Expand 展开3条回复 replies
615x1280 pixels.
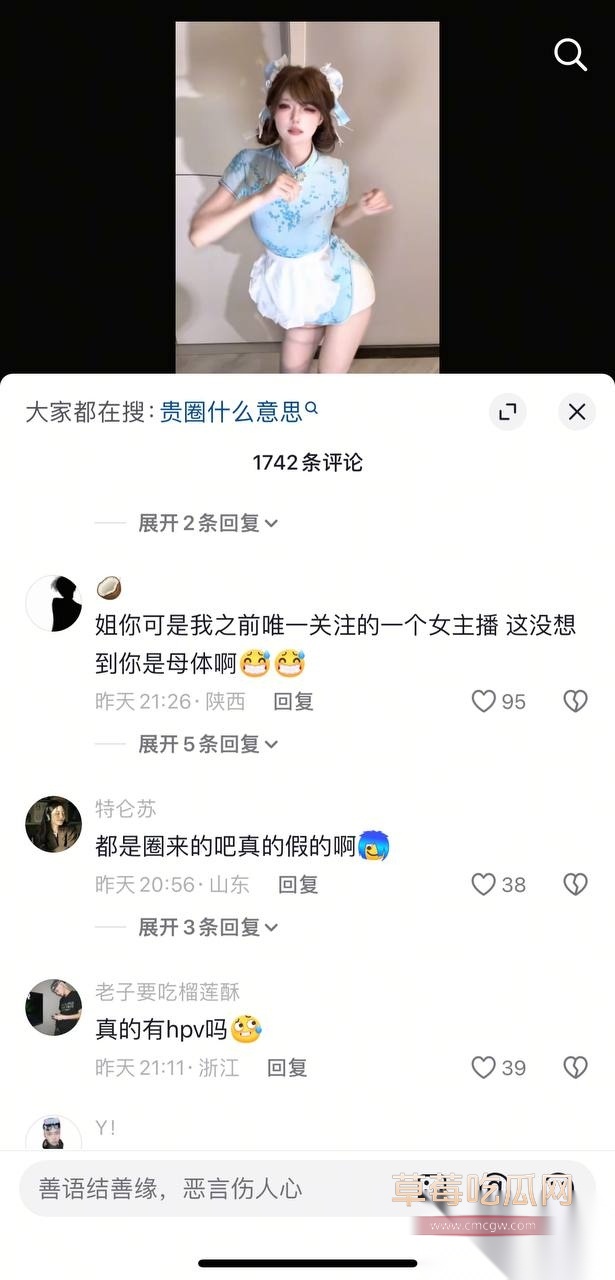pos(207,927)
